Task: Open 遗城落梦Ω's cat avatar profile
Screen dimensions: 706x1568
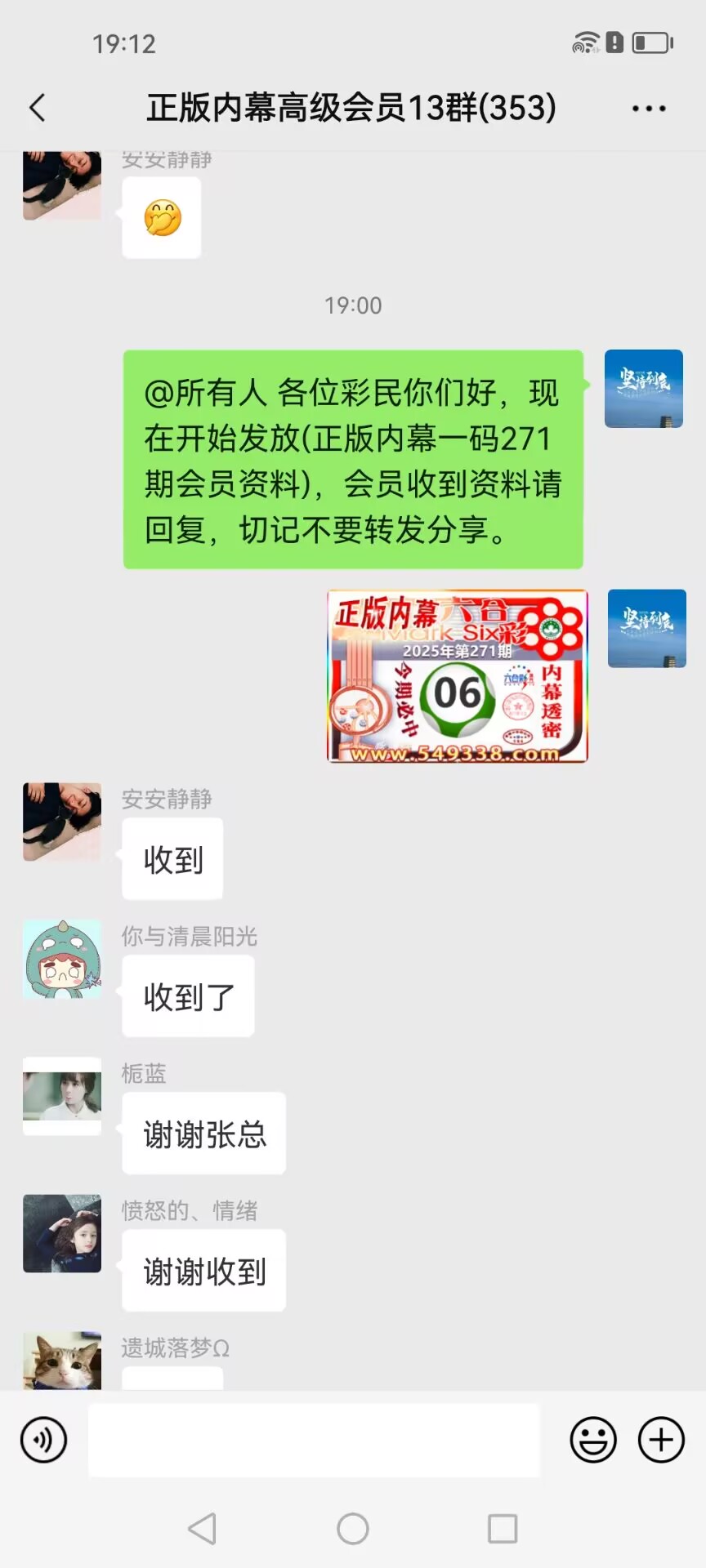Action: pyautogui.click(x=62, y=1361)
